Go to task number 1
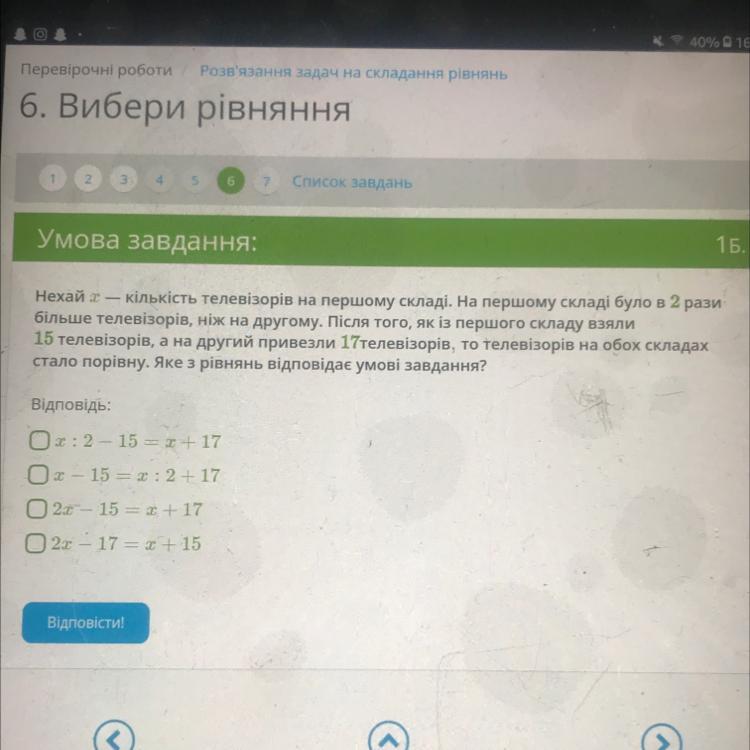This screenshot has height=750, width=750. click(51, 179)
